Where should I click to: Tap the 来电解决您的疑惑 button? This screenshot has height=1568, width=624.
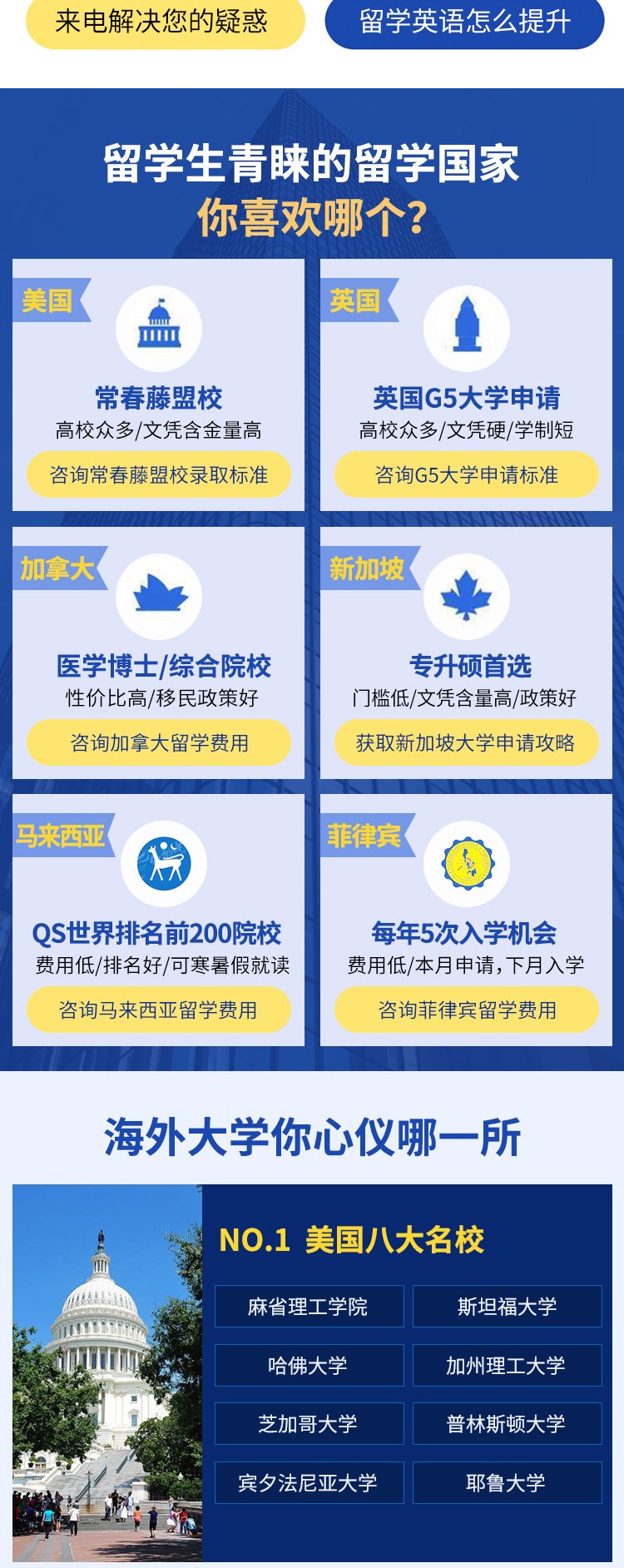point(165,22)
